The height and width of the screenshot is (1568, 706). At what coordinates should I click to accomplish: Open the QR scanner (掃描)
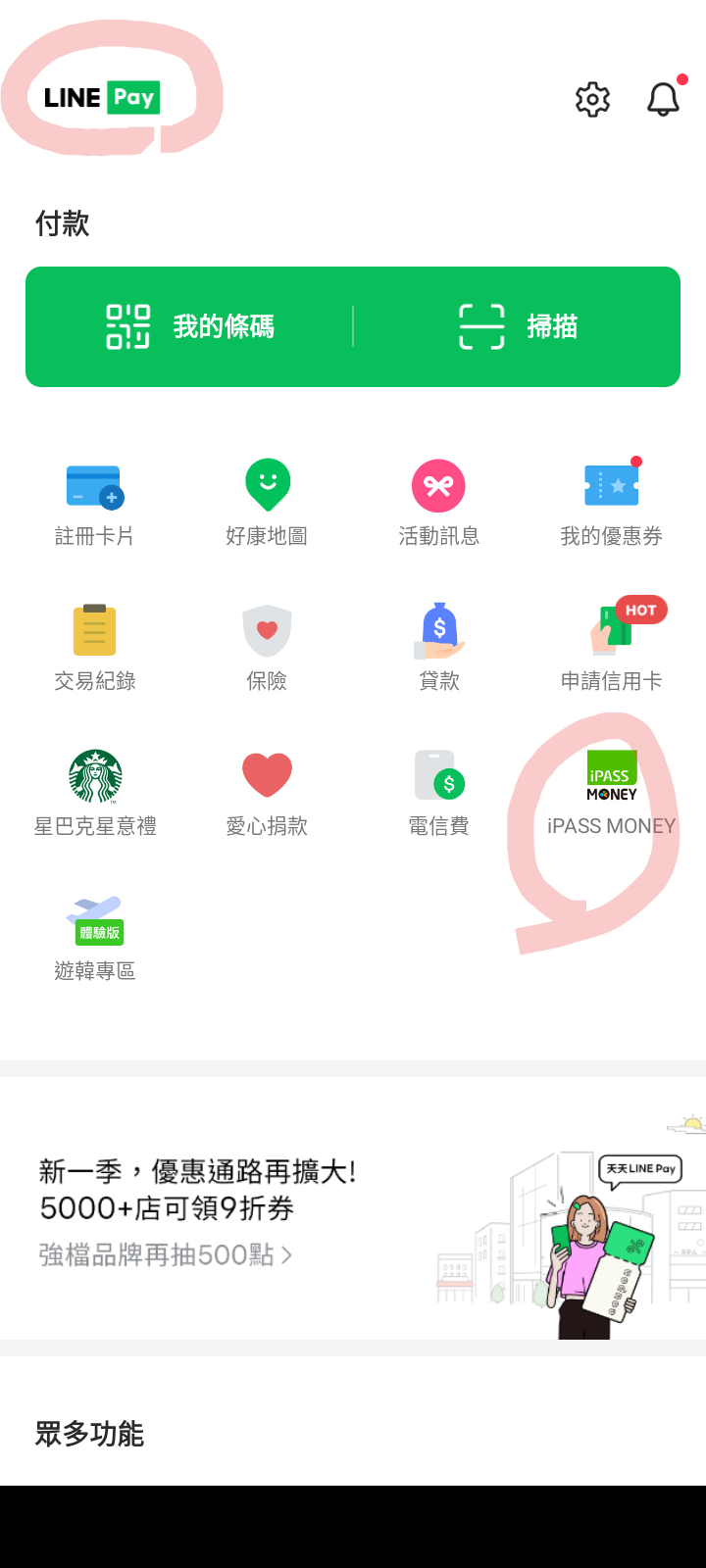click(x=518, y=326)
